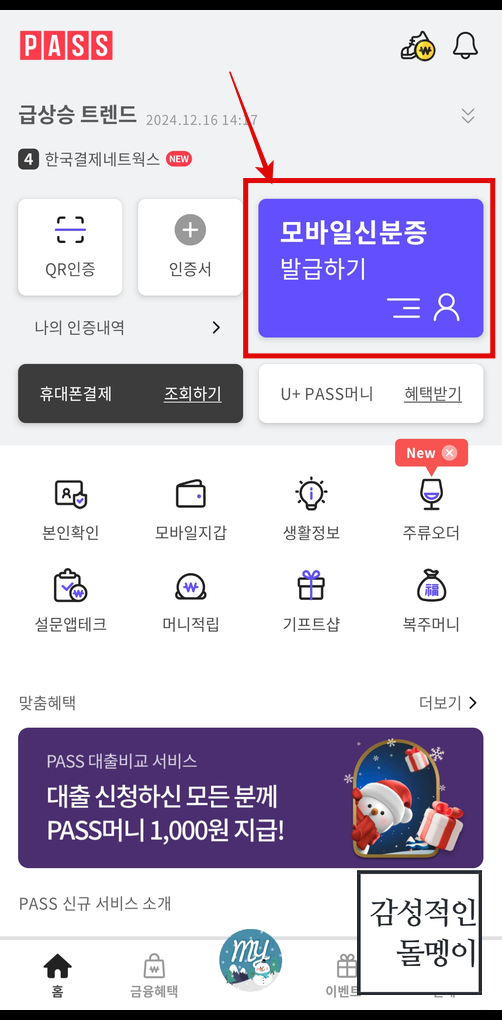Open 모바일신분증 발급하기 card
Image resolution: width=502 pixels, height=1020 pixels.
[x=371, y=268]
